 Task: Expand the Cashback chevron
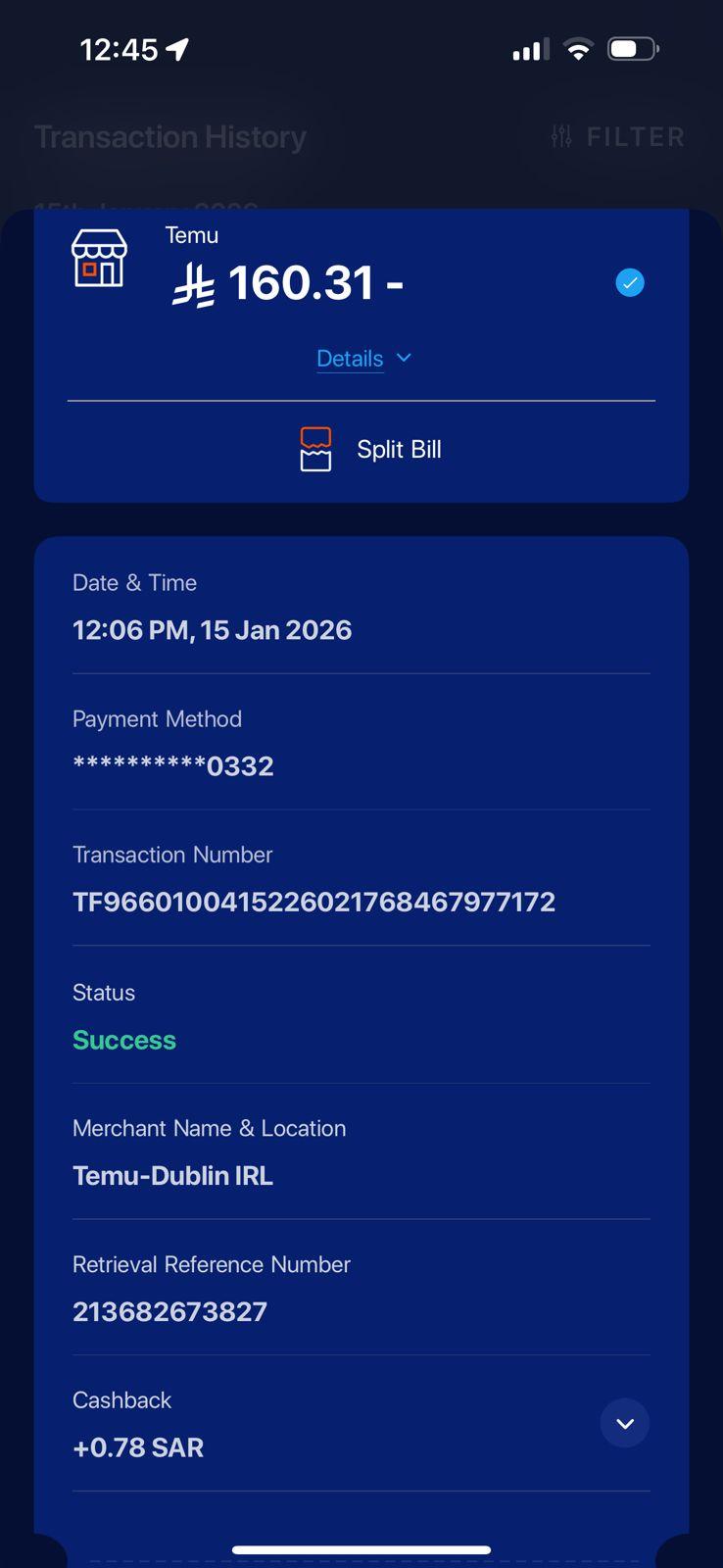click(625, 1423)
